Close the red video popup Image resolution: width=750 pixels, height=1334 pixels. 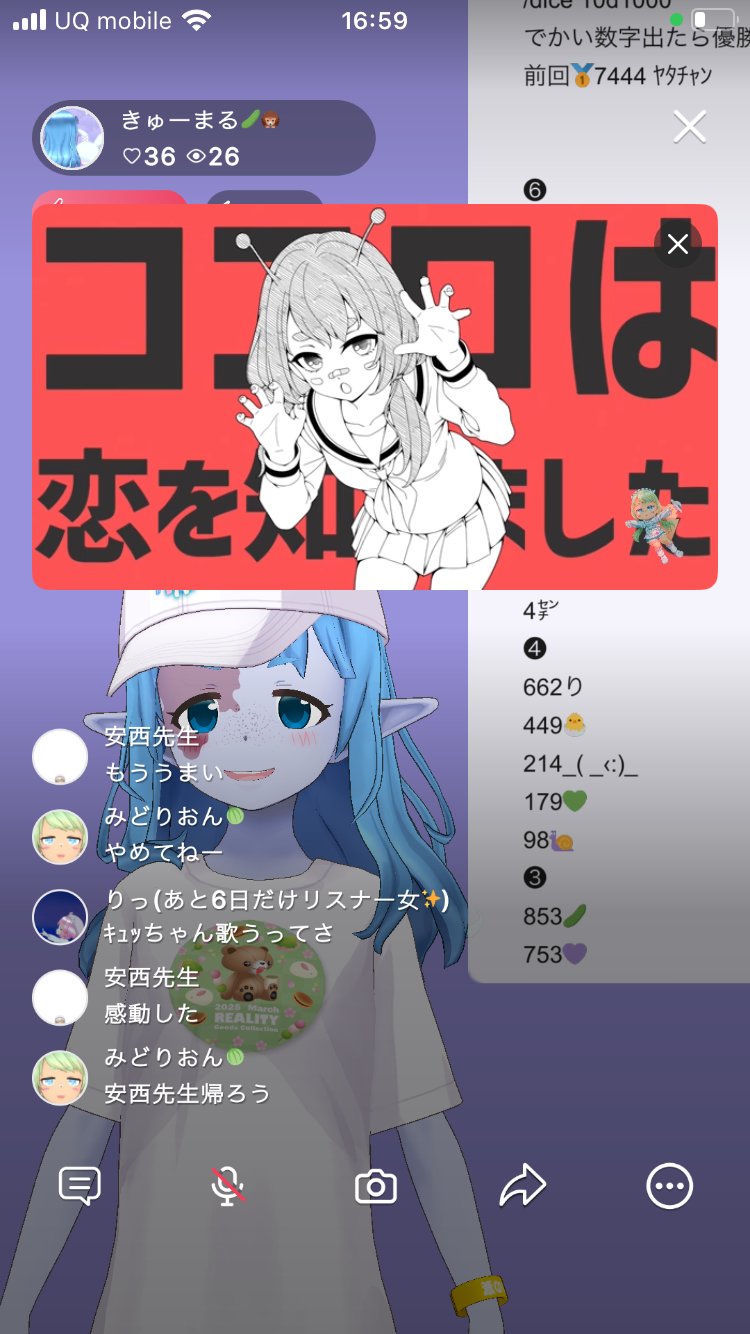click(x=678, y=244)
